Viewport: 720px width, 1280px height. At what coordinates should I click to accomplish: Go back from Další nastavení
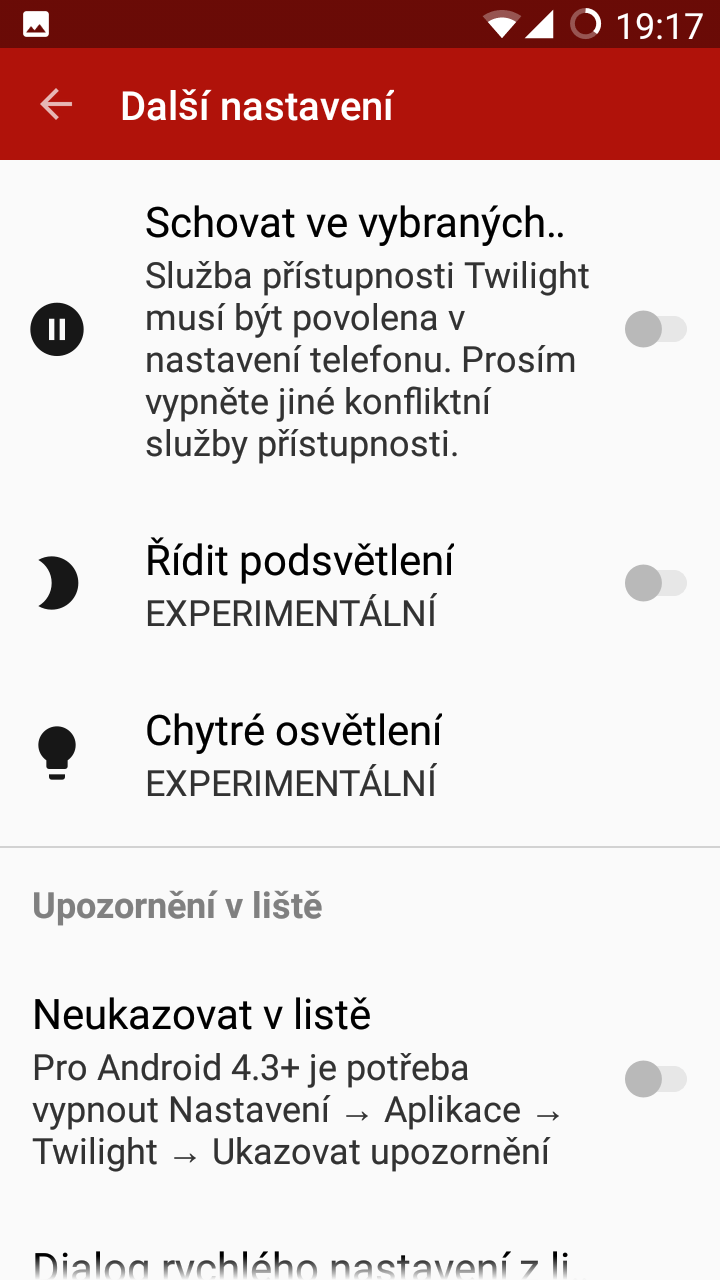coord(57,105)
